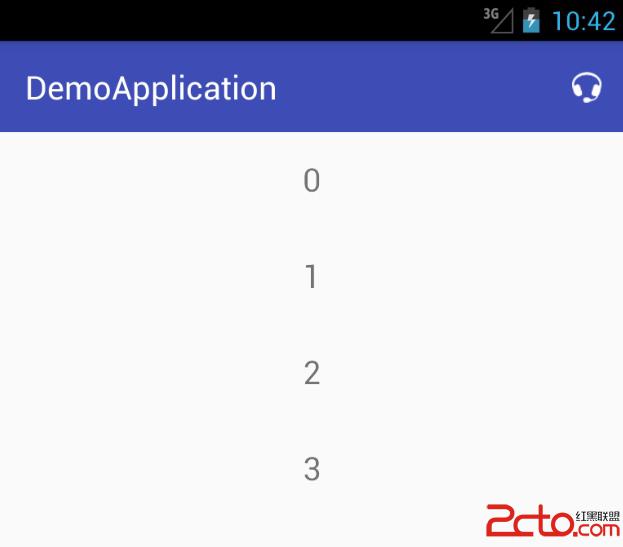Open list item 1

coord(311,277)
